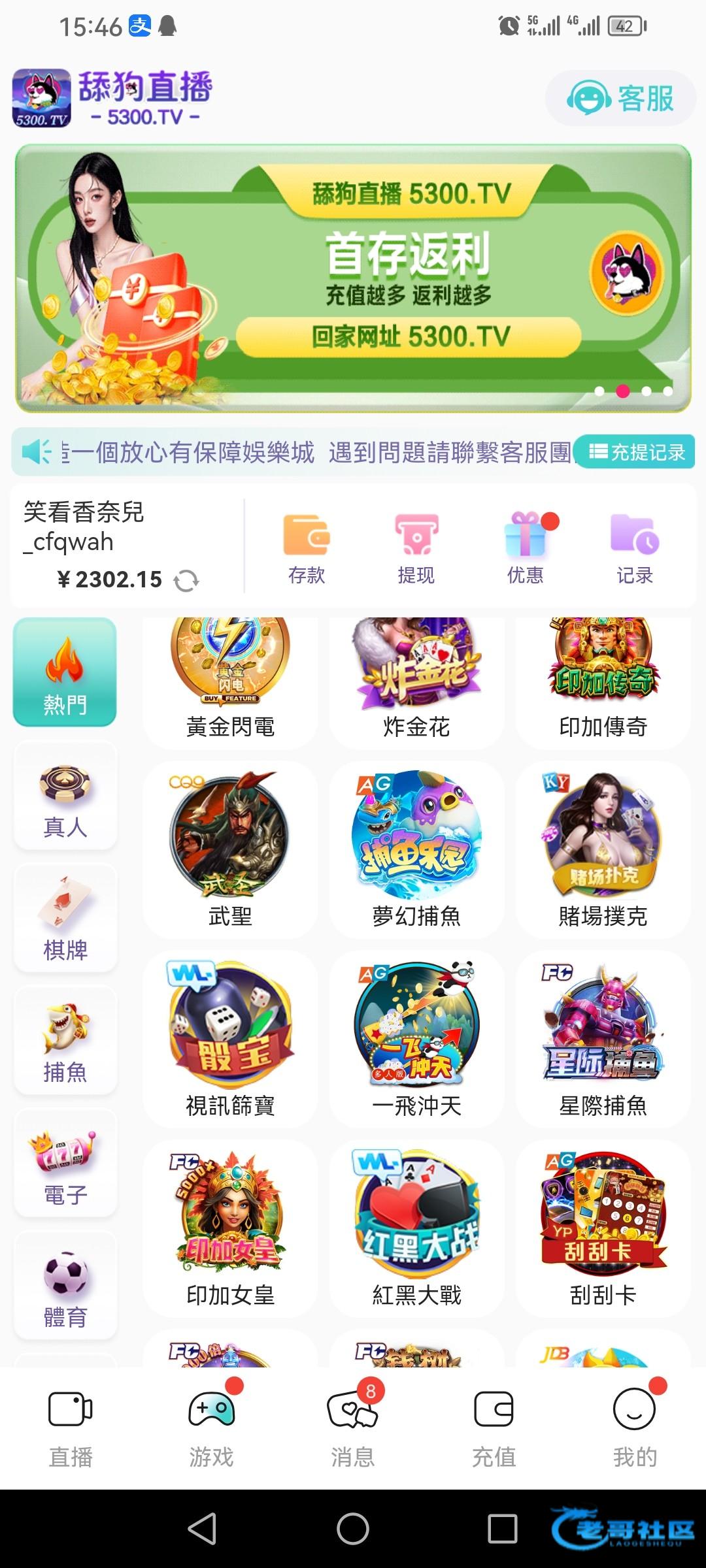The width and height of the screenshot is (706, 1568).
Task: Open 优惠 promotions
Action: tap(526, 547)
